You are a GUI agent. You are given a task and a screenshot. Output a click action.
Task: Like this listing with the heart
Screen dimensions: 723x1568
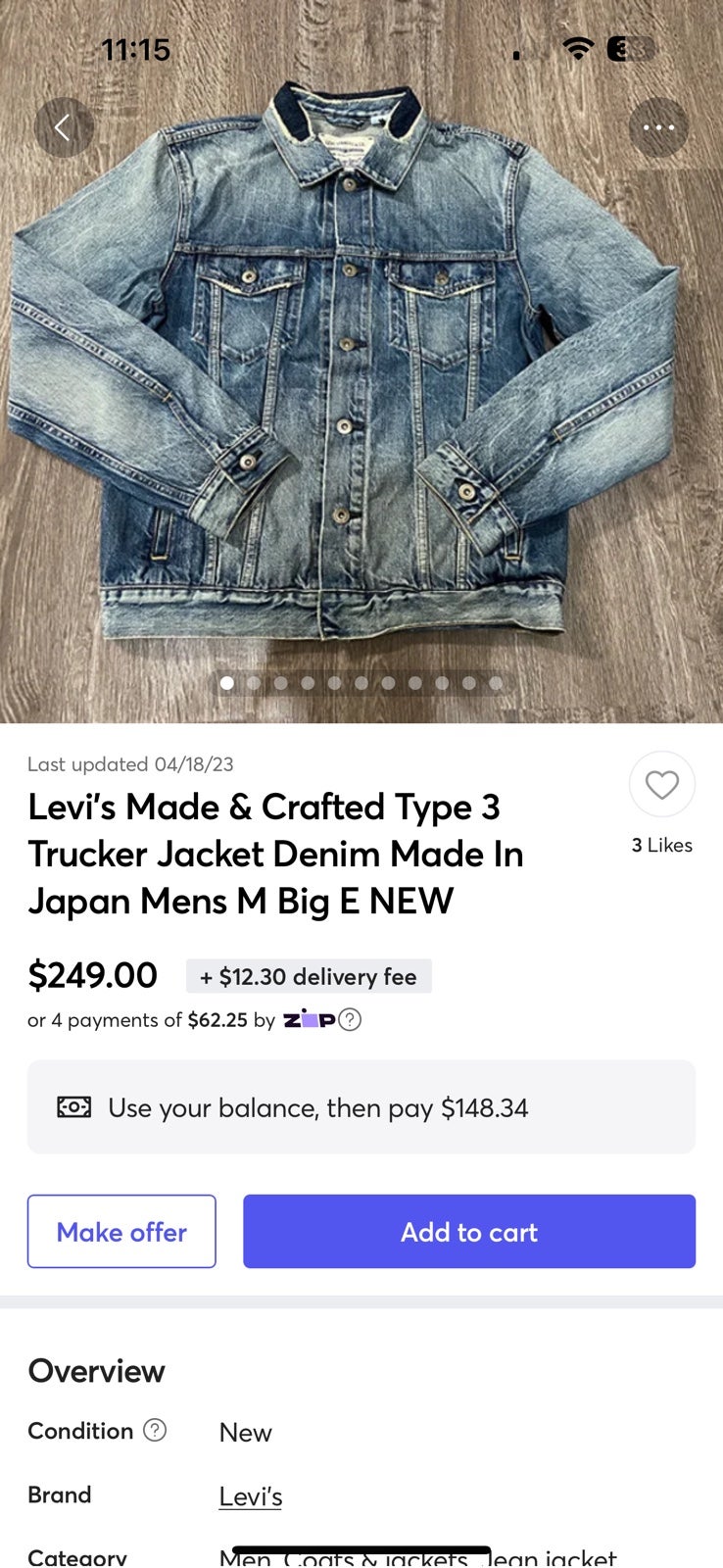(662, 784)
